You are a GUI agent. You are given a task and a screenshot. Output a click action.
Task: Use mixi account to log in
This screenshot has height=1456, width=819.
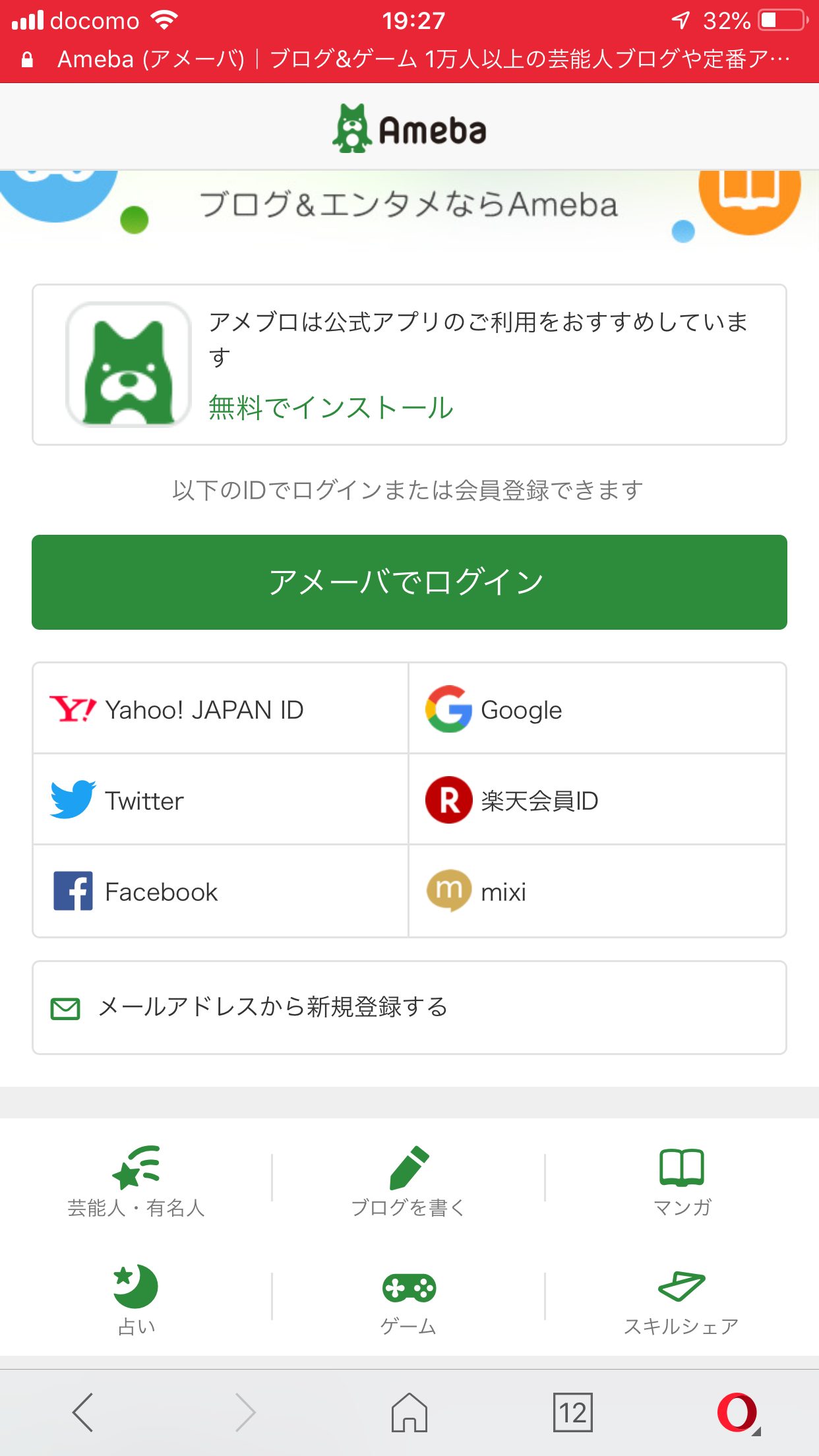tap(597, 891)
